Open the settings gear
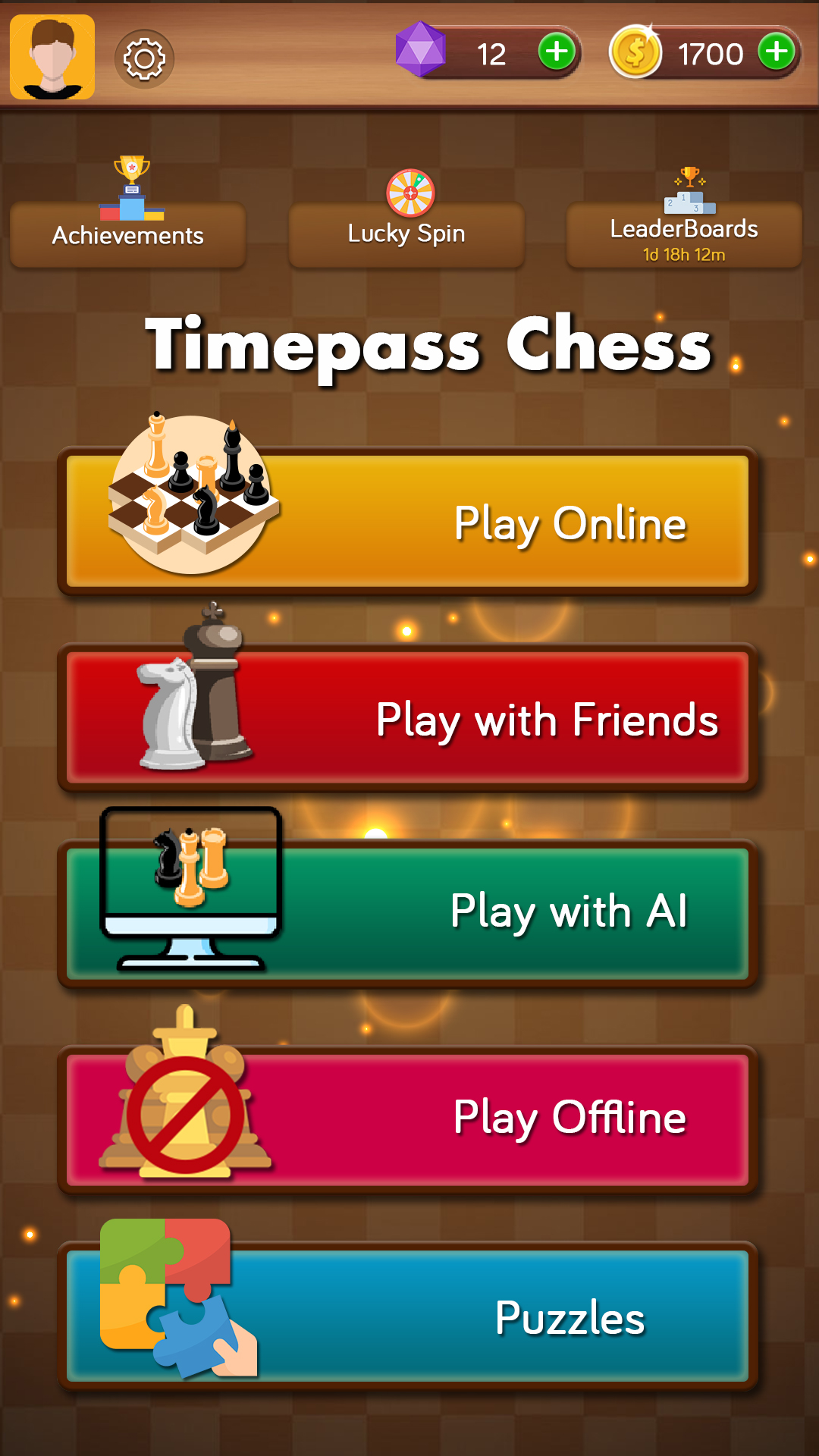 (144, 58)
